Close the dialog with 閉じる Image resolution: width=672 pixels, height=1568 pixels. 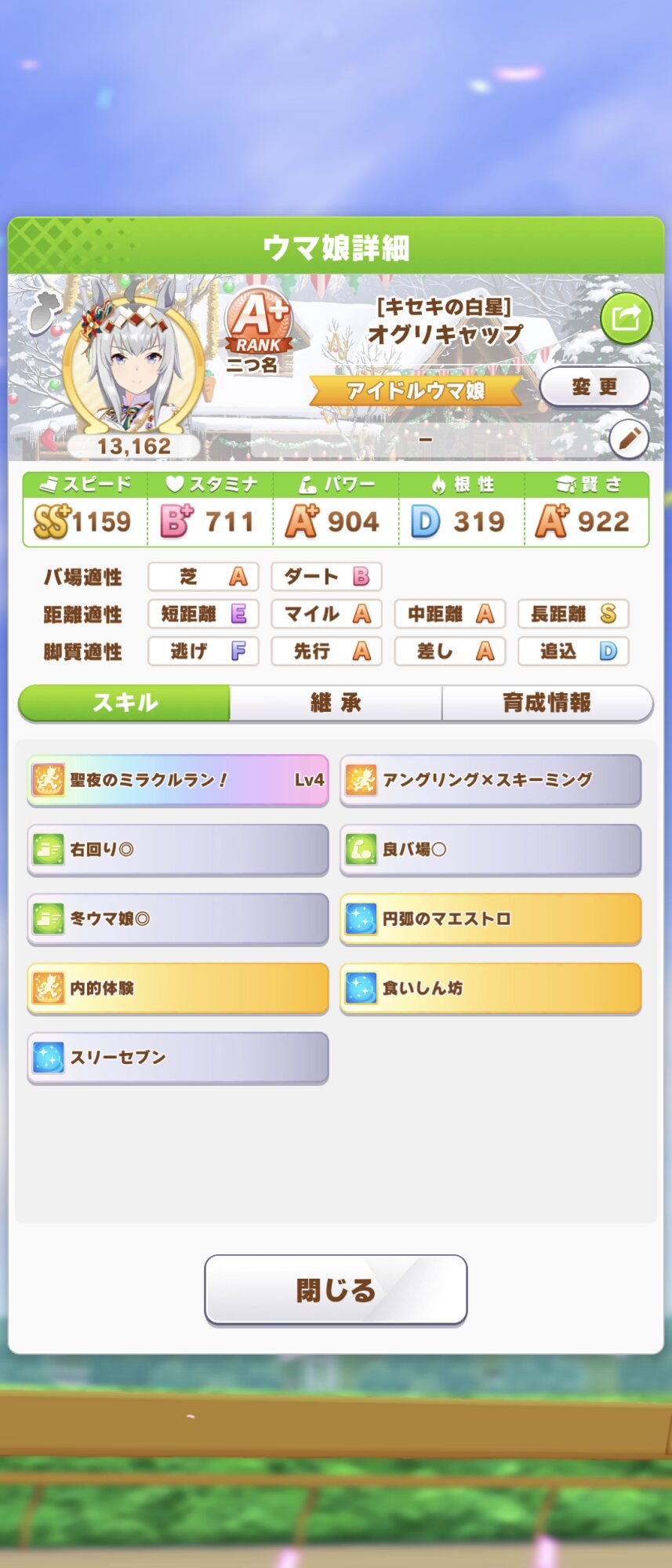(336, 1290)
